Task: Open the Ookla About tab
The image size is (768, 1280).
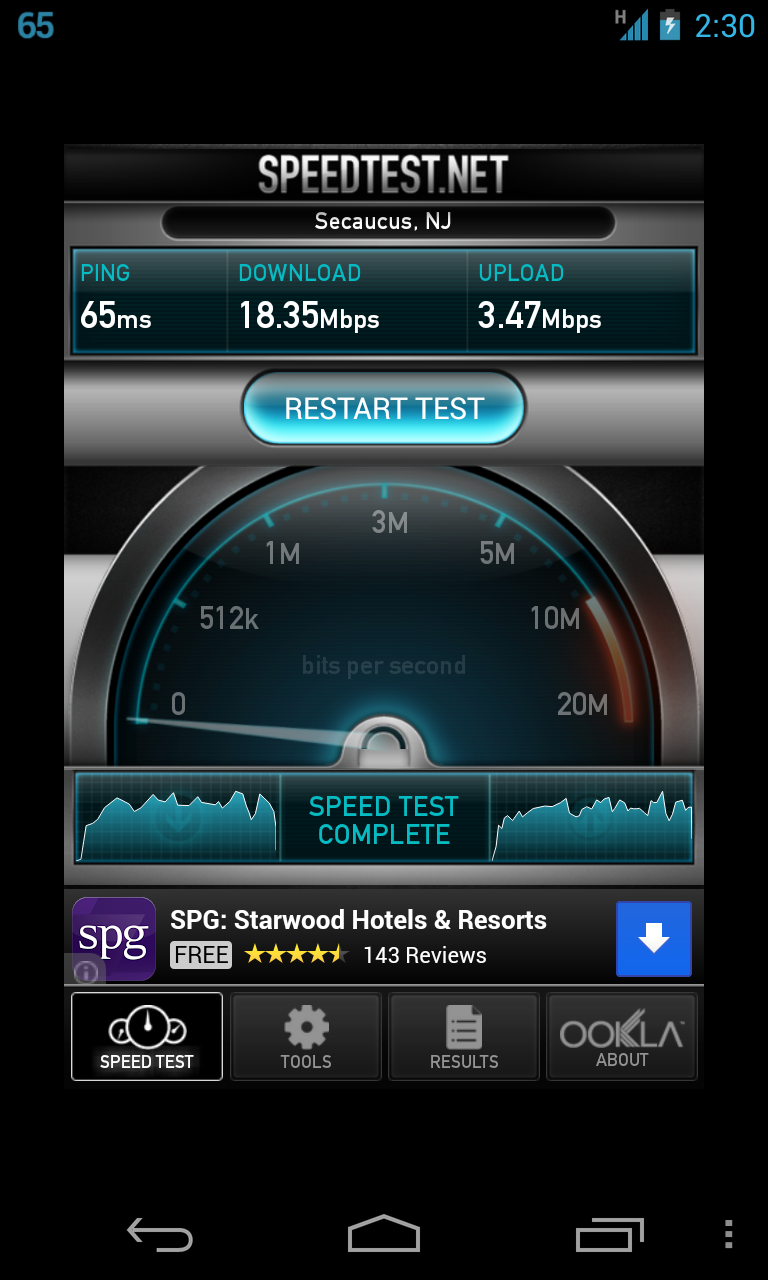Action: pos(622,1037)
